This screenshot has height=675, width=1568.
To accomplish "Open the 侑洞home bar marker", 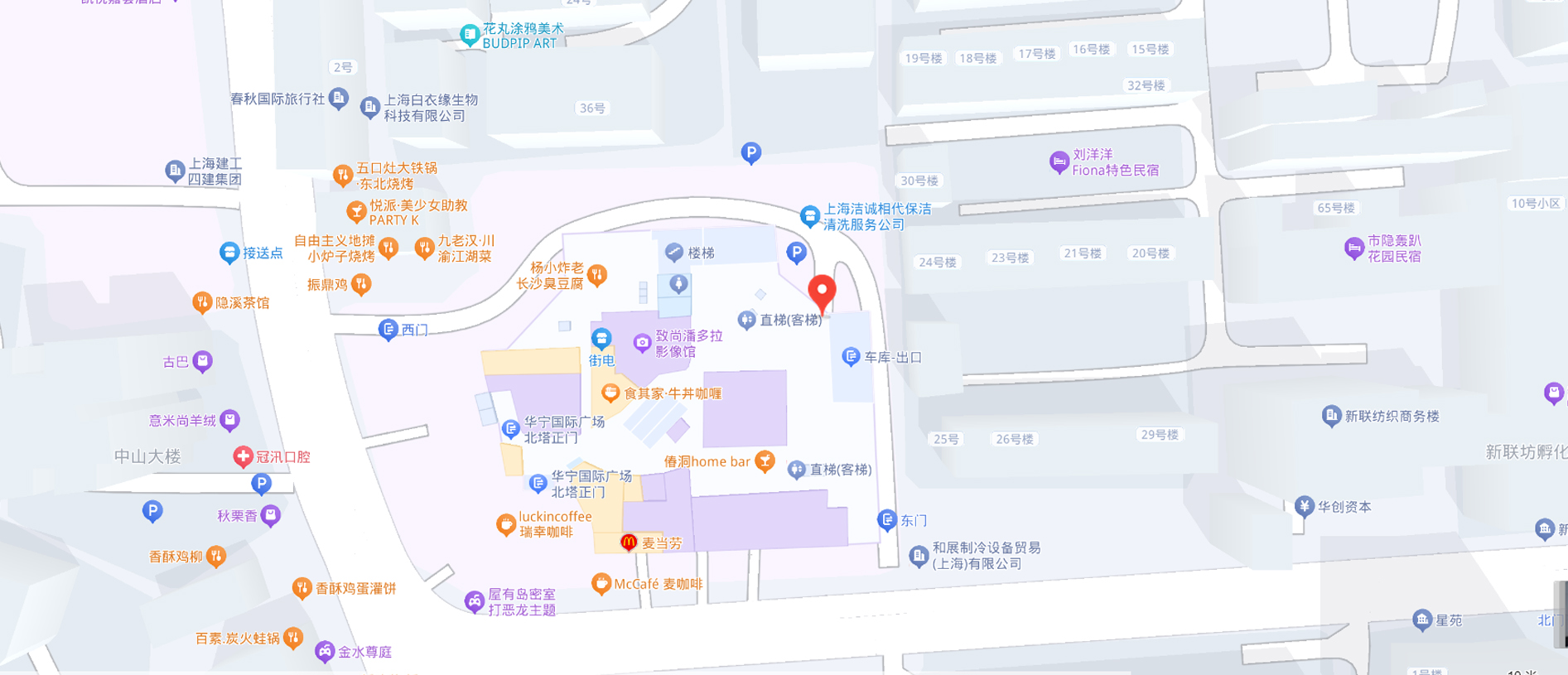I will coord(765,461).
